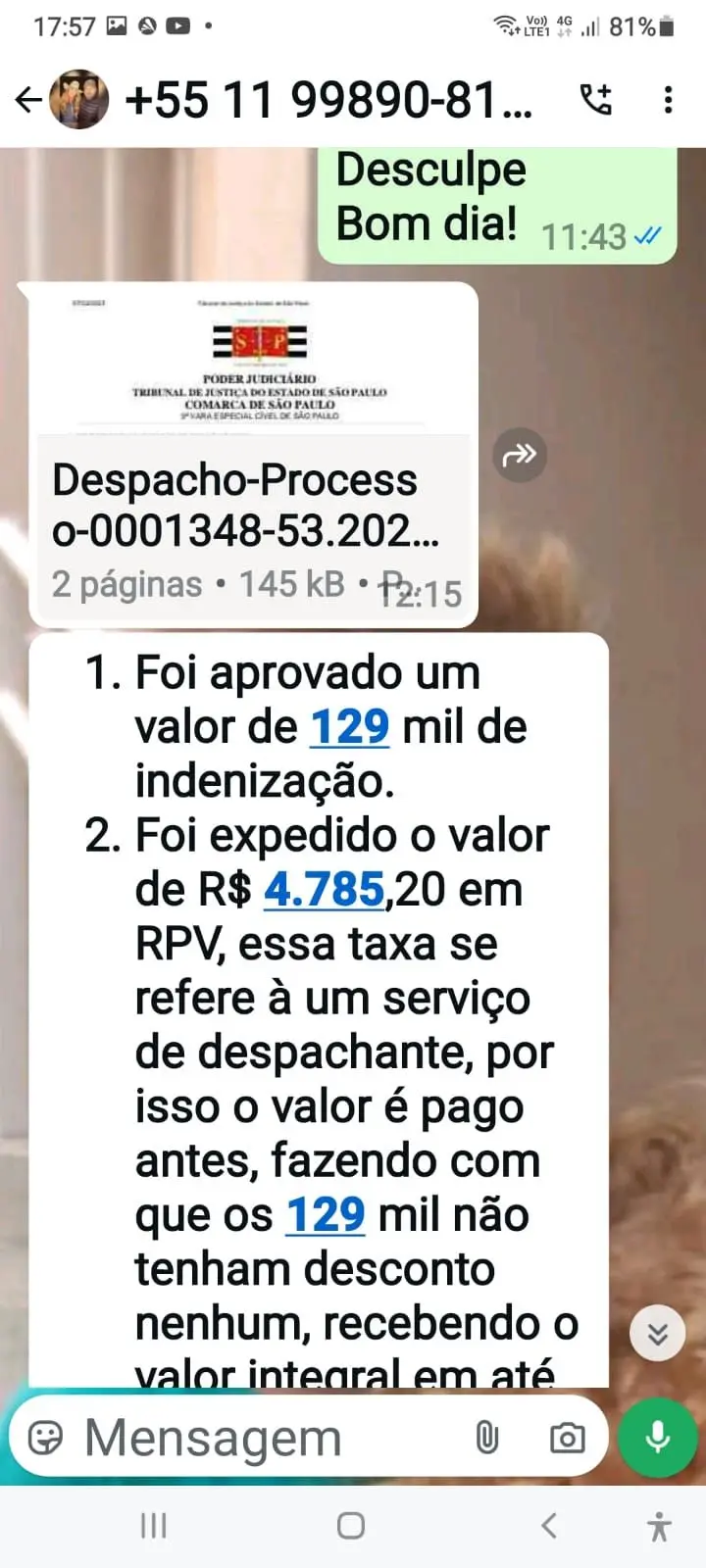Jump to the latest messages
This screenshot has height=1568, width=706.
coord(657,1333)
